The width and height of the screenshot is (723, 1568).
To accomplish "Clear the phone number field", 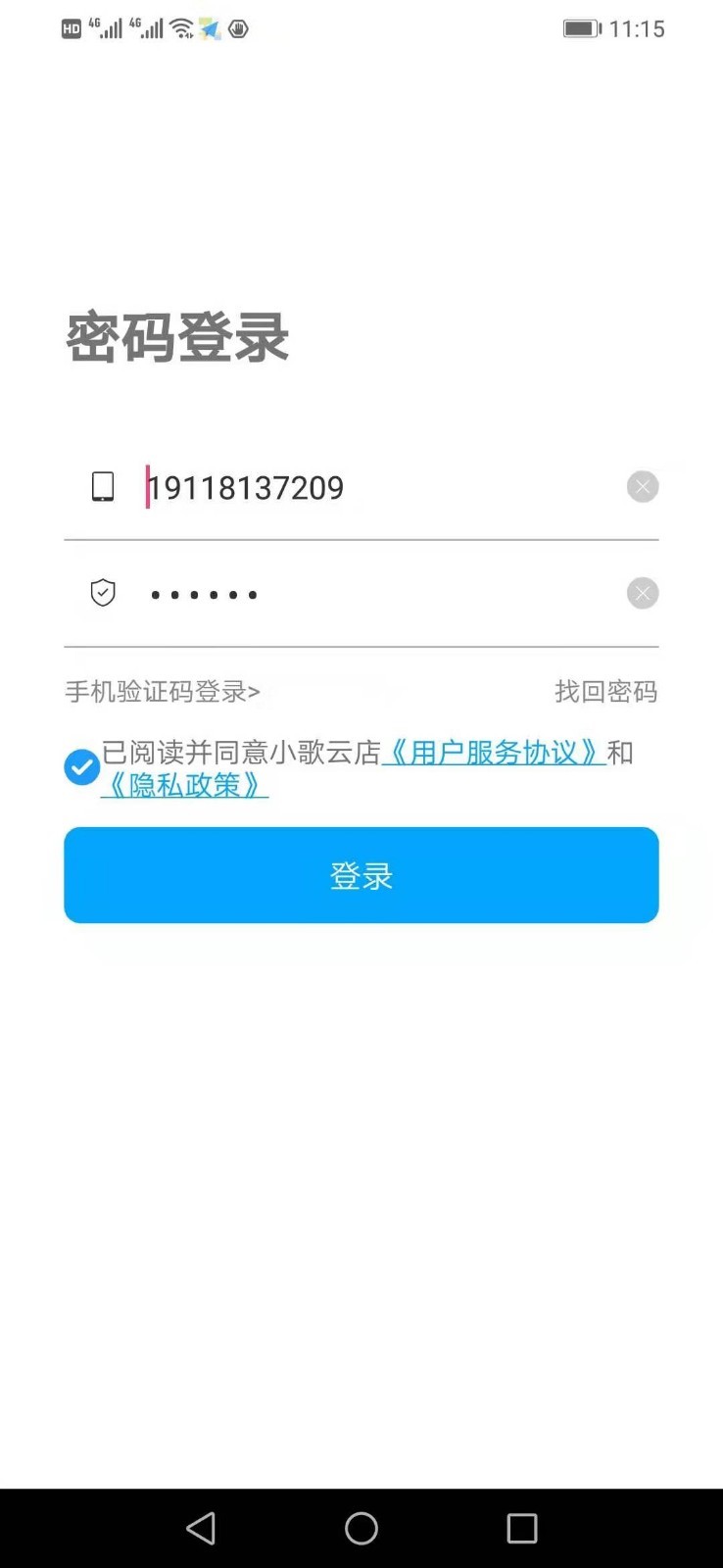I will pyautogui.click(x=643, y=487).
